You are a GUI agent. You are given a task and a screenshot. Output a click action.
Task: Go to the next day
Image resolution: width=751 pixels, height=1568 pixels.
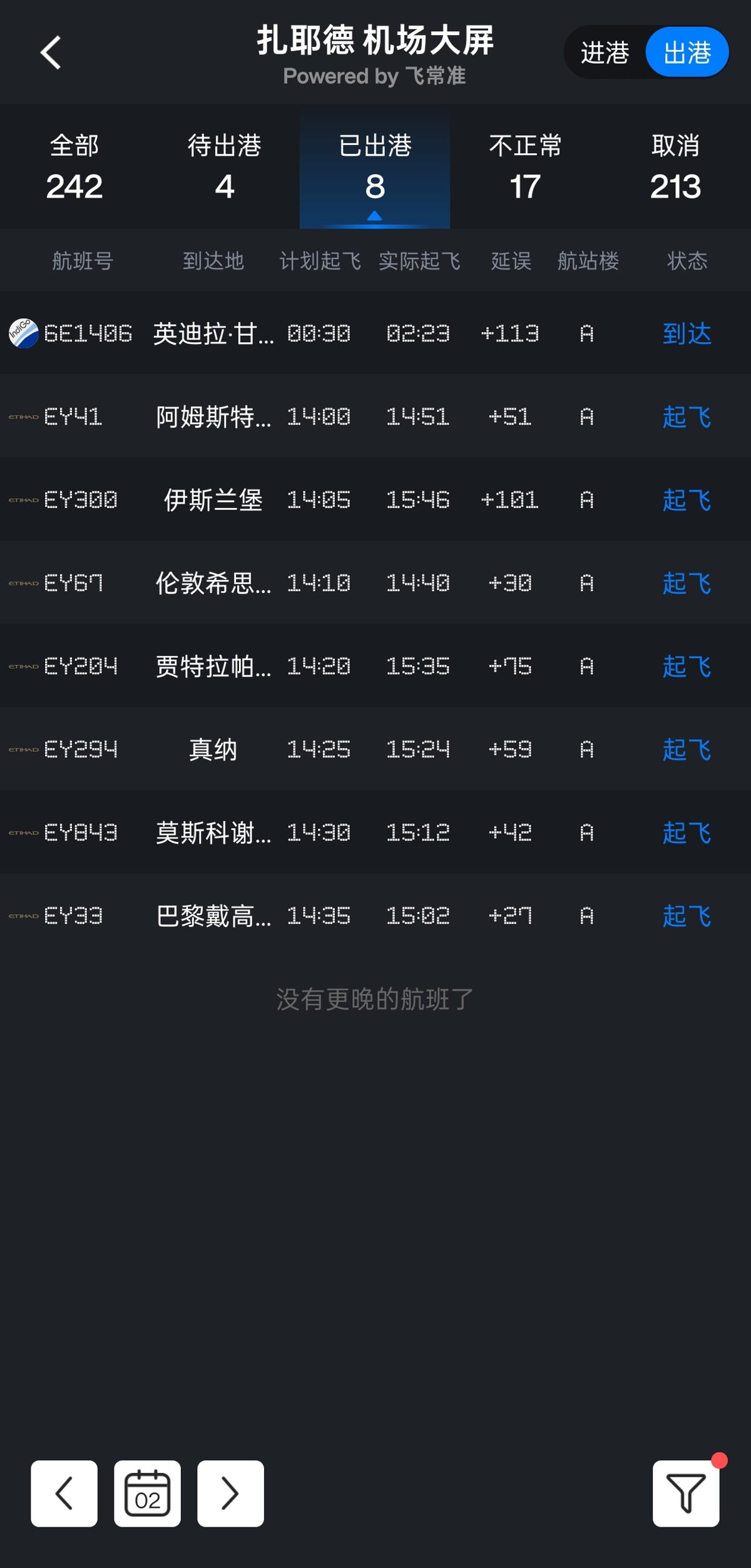tap(230, 1494)
